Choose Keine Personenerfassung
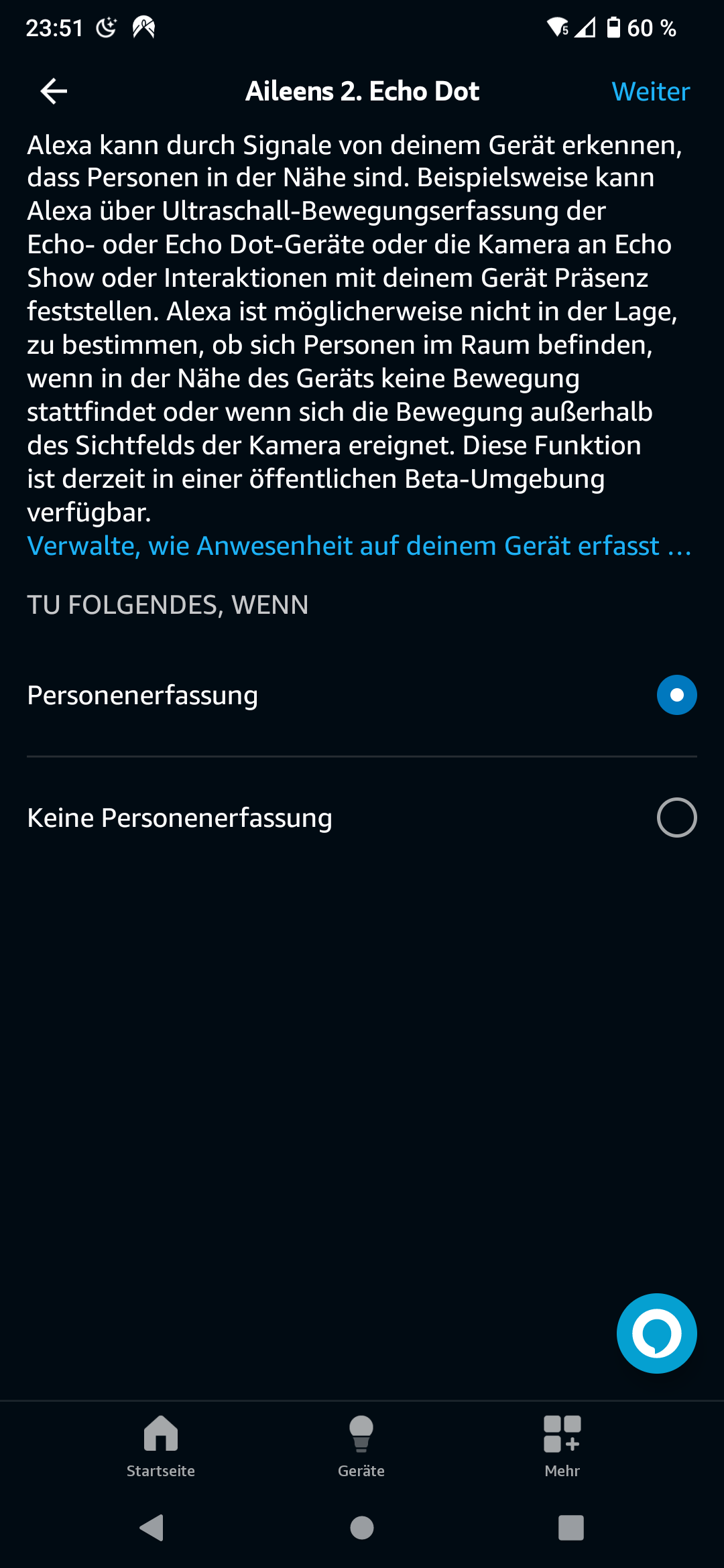The image size is (724, 1568). tap(676, 818)
